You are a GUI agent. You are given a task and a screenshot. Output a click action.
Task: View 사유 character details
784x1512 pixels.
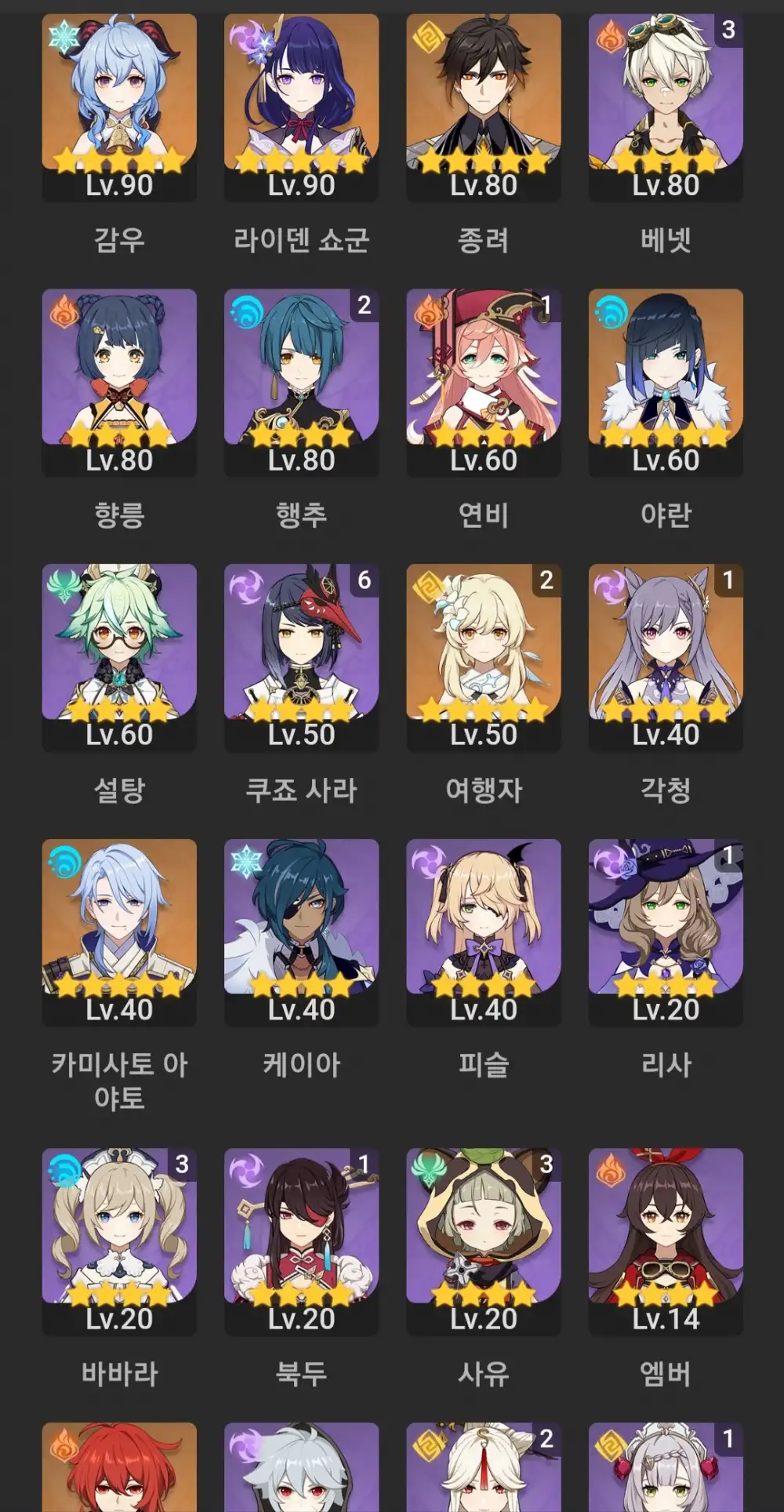click(484, 1241)
